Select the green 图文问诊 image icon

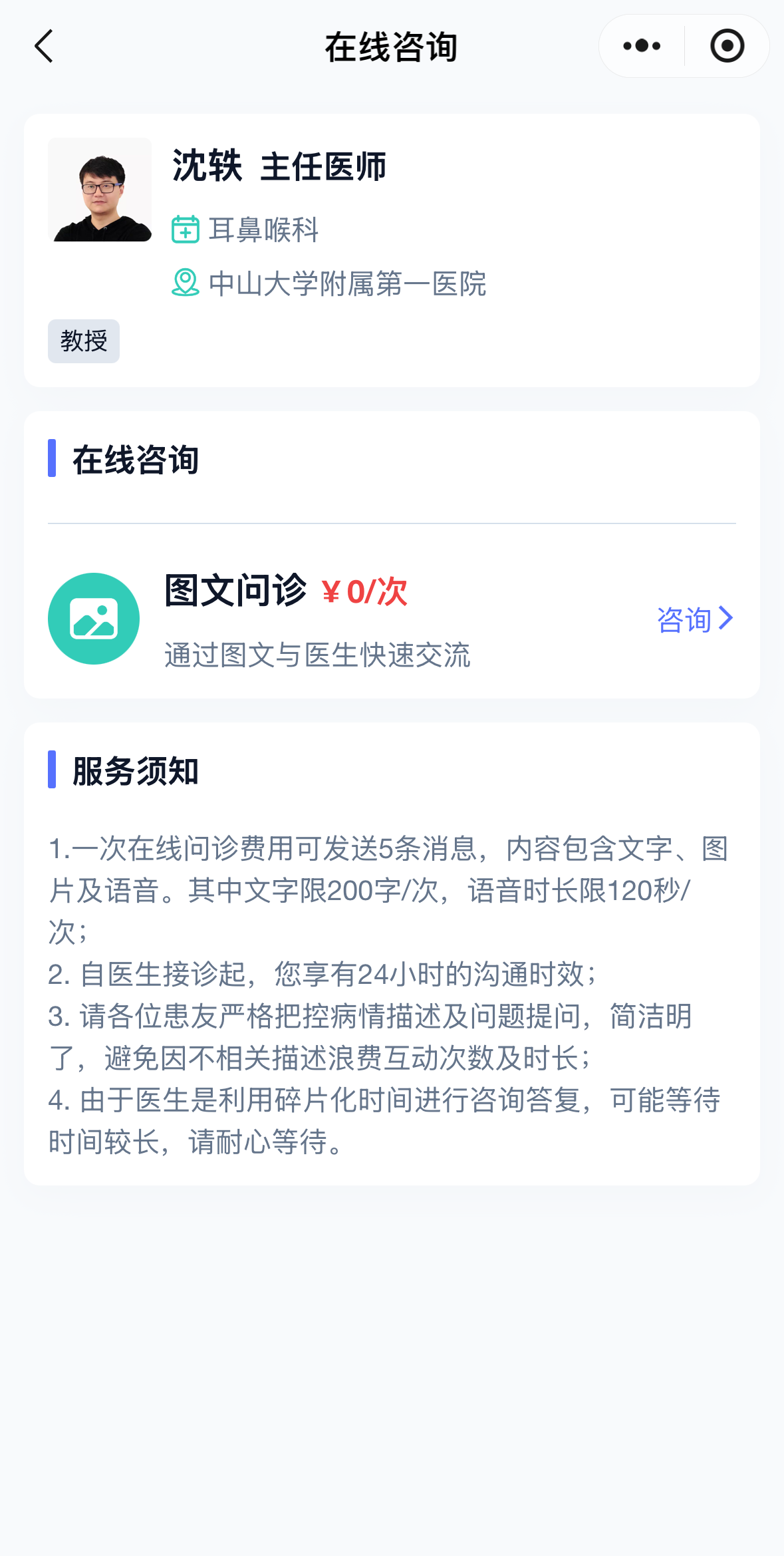95,618
